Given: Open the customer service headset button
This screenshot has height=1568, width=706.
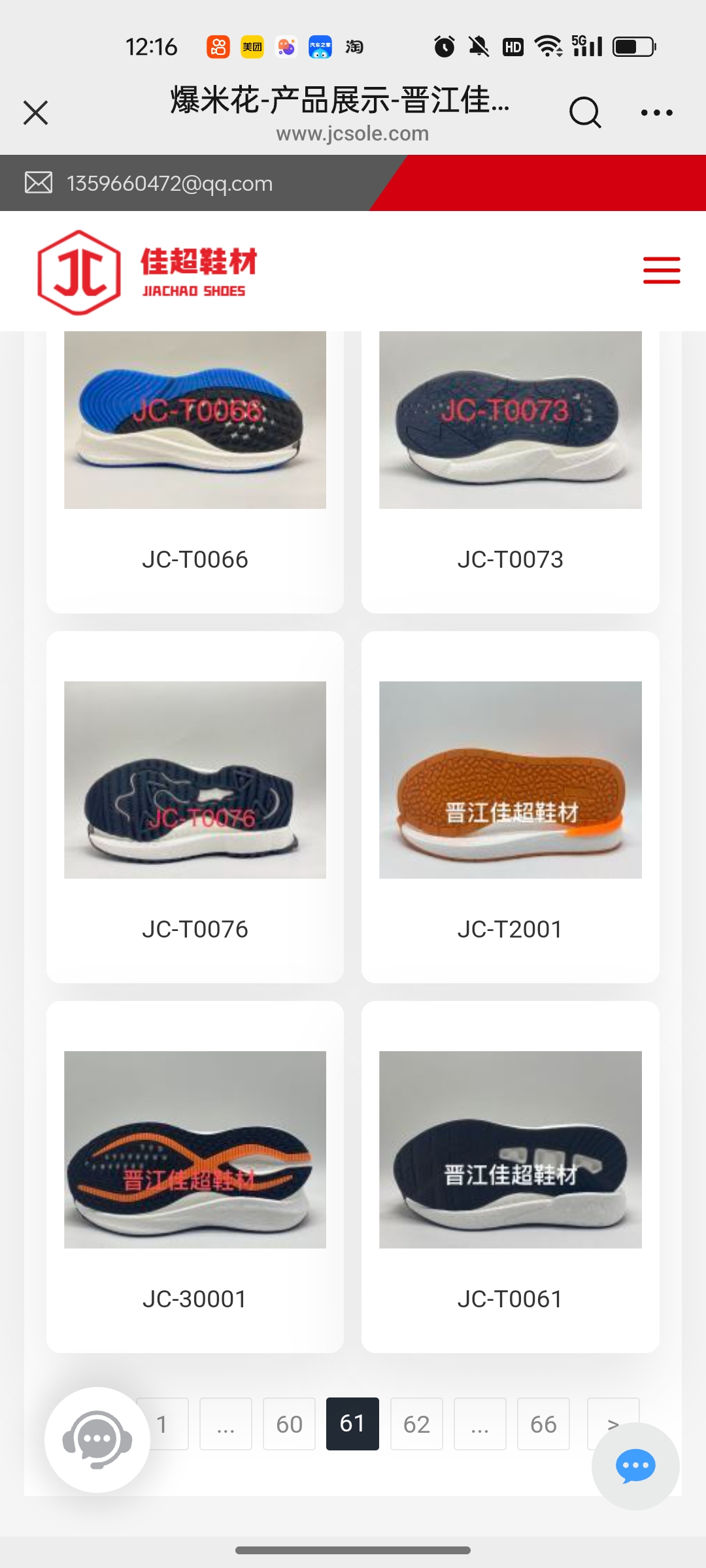Looking at the screenshot, I should tap(97, 1439).
